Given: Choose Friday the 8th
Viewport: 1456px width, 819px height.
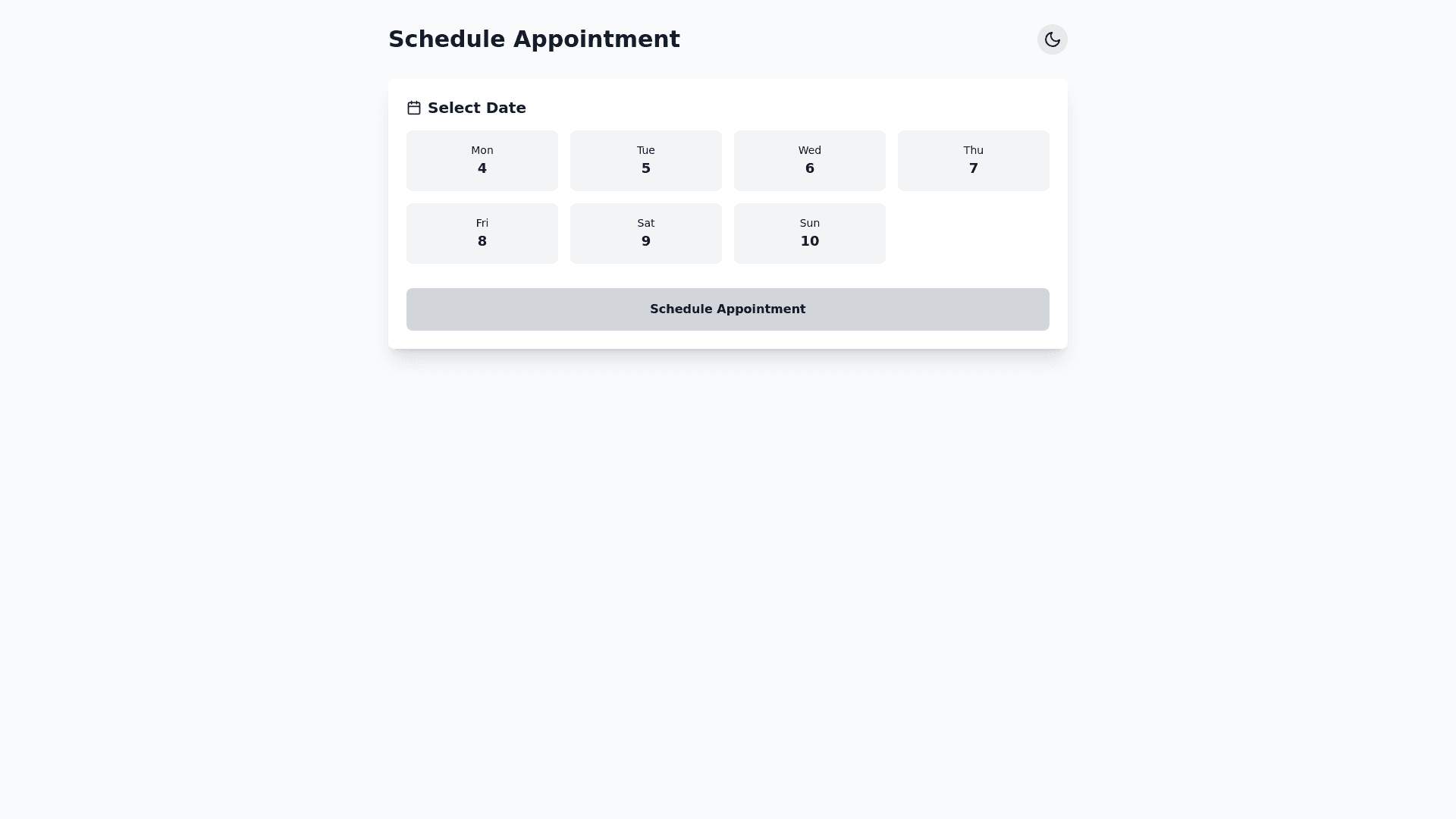Looking at the screenshot, I should tap(482, 233).
